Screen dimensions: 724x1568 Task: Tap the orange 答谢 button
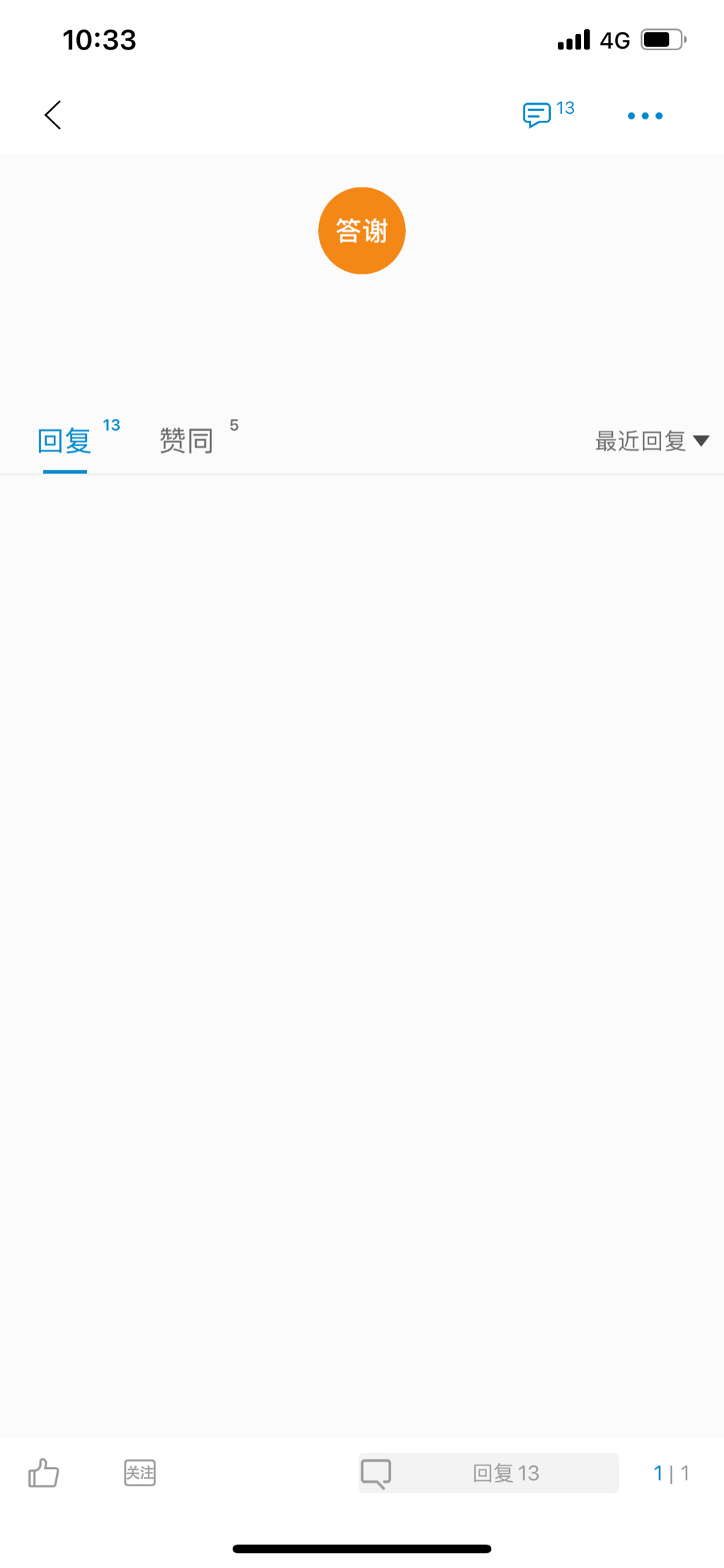361,231
